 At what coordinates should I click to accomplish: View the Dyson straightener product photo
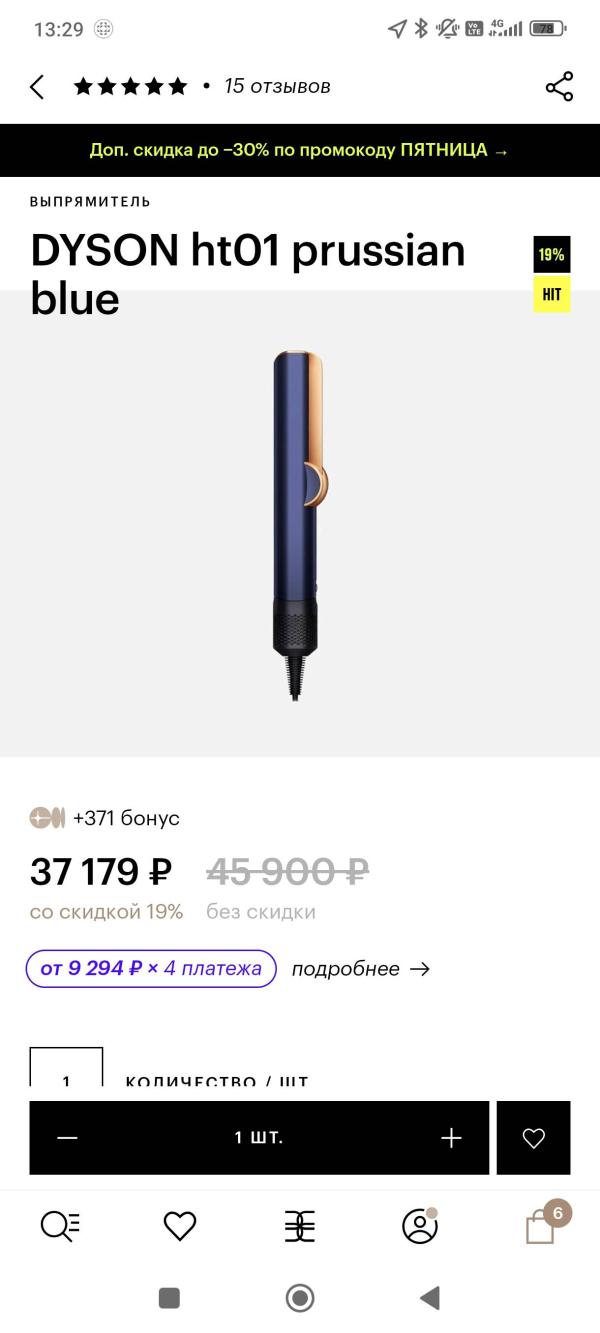[x=299, y=524]
